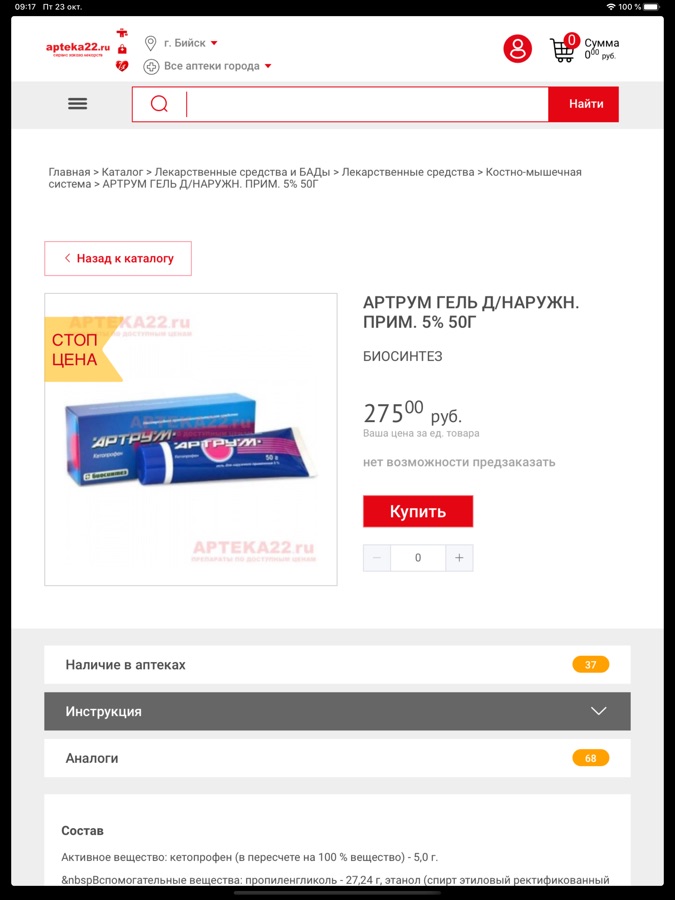Open the user account icon
The width and height of the screenshot is (675, 900).
[517, 48]
